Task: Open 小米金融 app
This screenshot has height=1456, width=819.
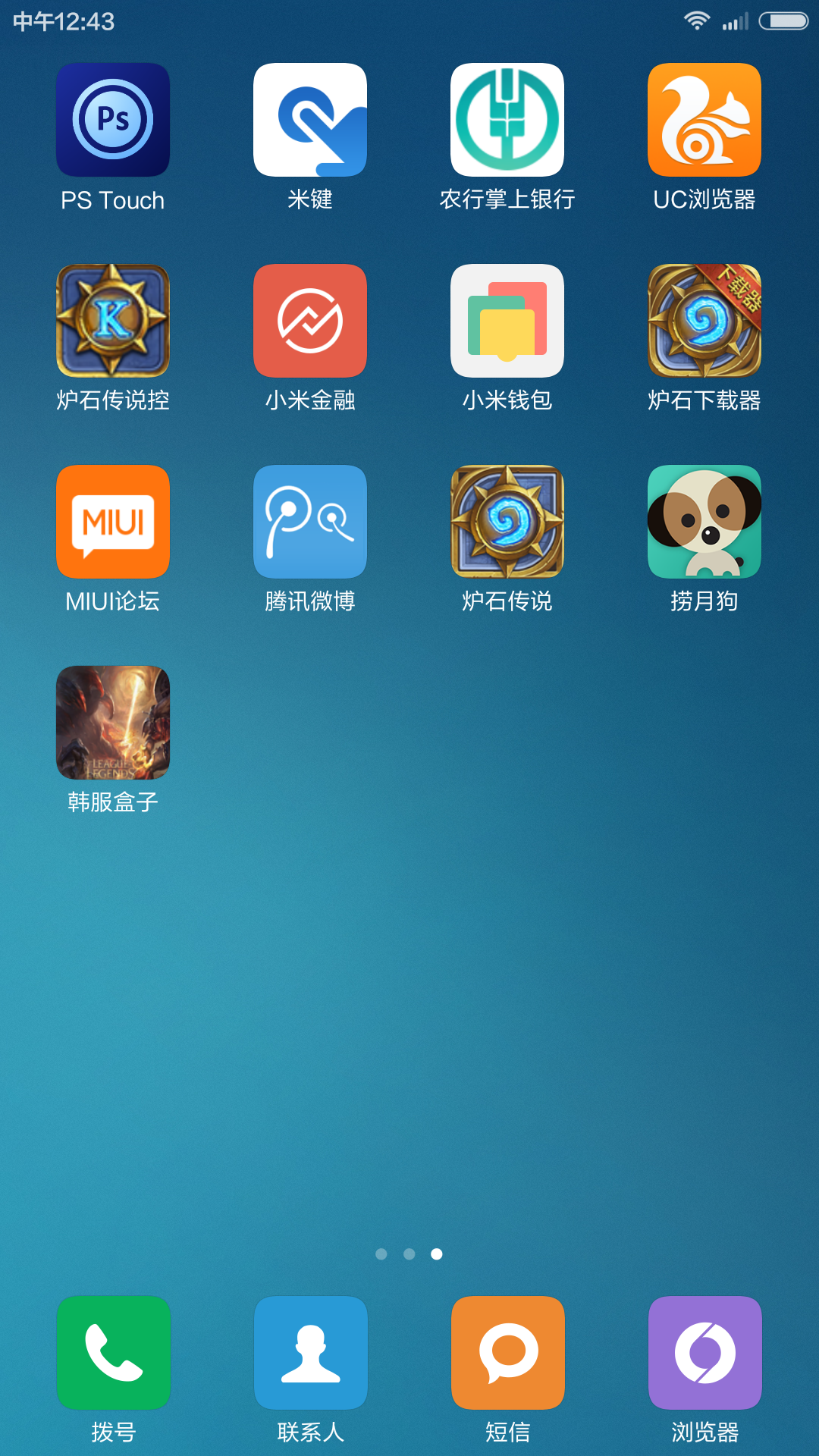Action: click(x=310, y=321)
